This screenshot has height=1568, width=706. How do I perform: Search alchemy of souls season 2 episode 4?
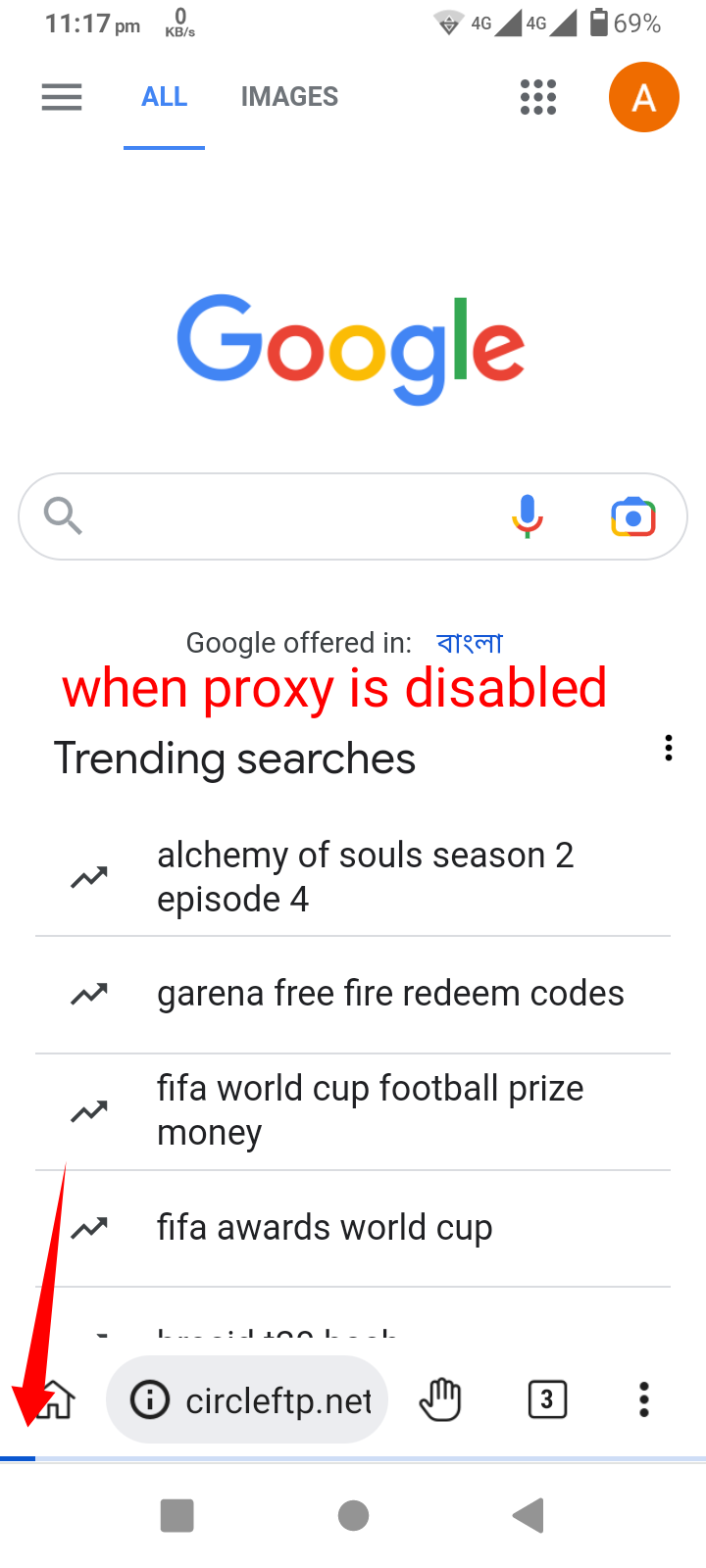pyautogui.click(x=365, y=876)
